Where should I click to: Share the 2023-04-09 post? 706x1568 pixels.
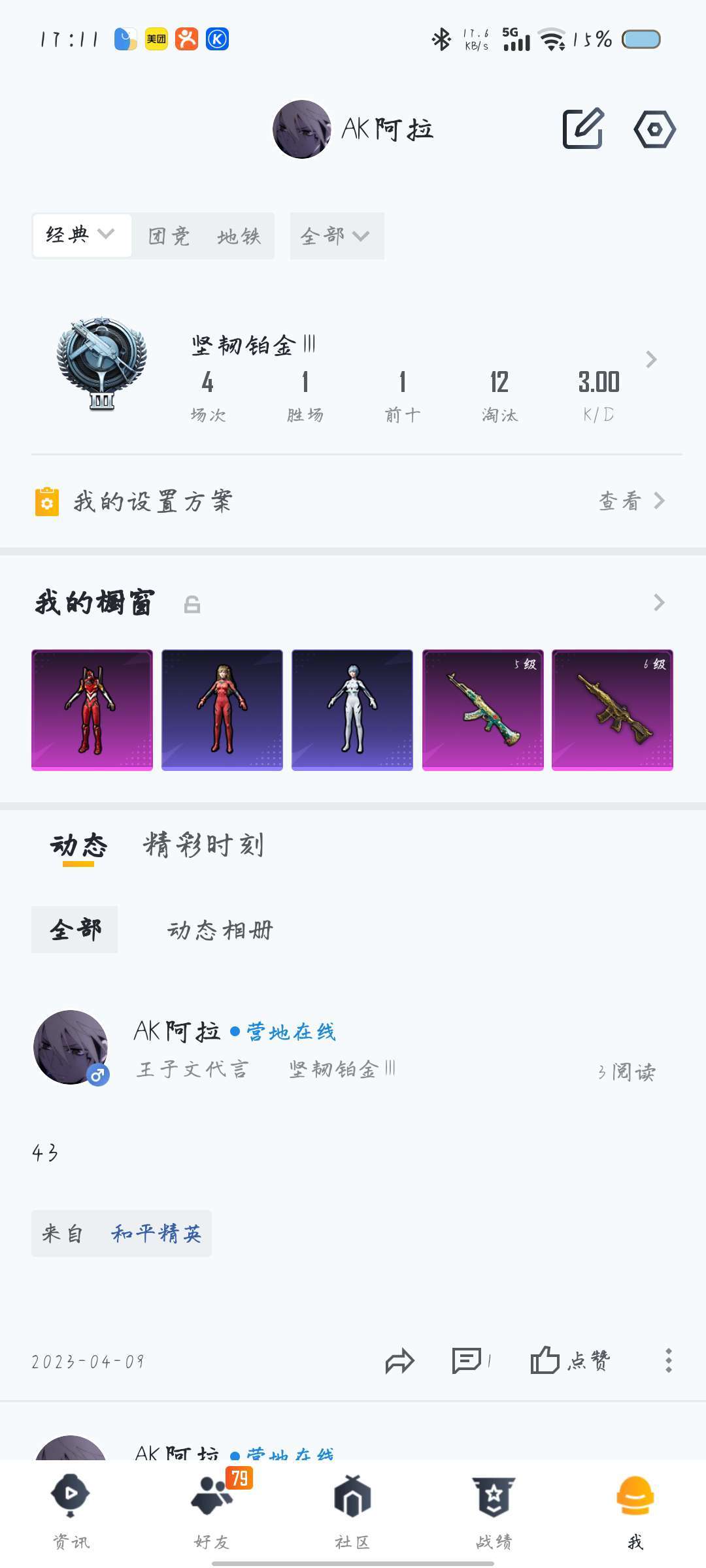click(x=399, y=1362)
